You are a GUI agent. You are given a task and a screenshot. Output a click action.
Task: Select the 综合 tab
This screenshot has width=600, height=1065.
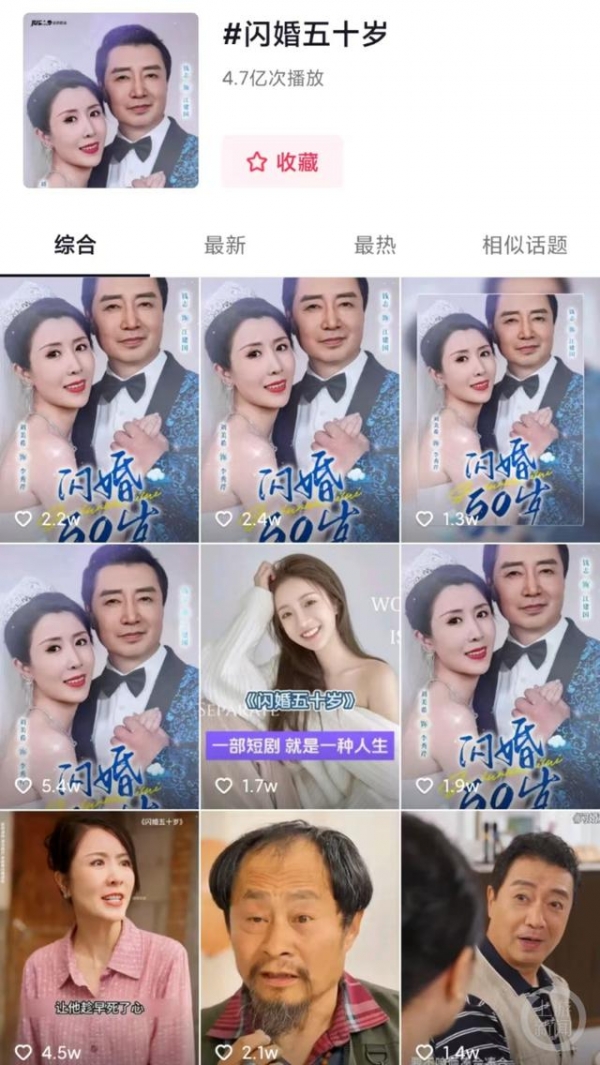(75, 245)
